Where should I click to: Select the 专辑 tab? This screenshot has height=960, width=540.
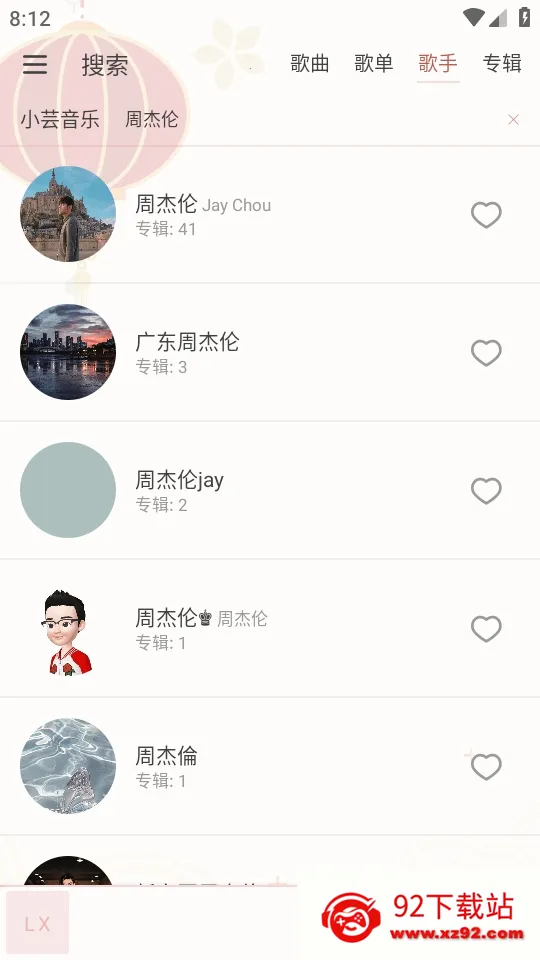[502, 64]
